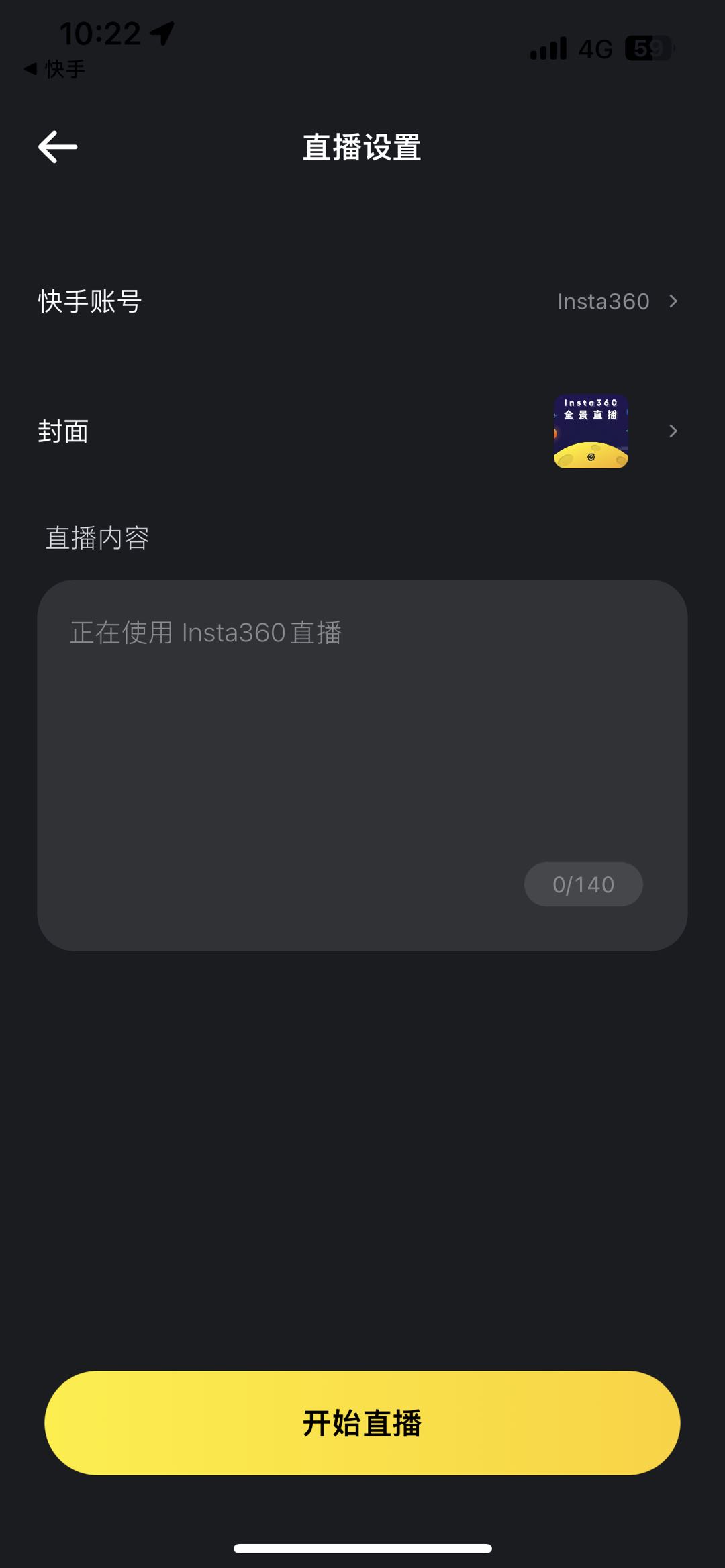725x1568 pixels.
Task: Click the placeholder 正在使用 Insta360直播
Action: 205,631
